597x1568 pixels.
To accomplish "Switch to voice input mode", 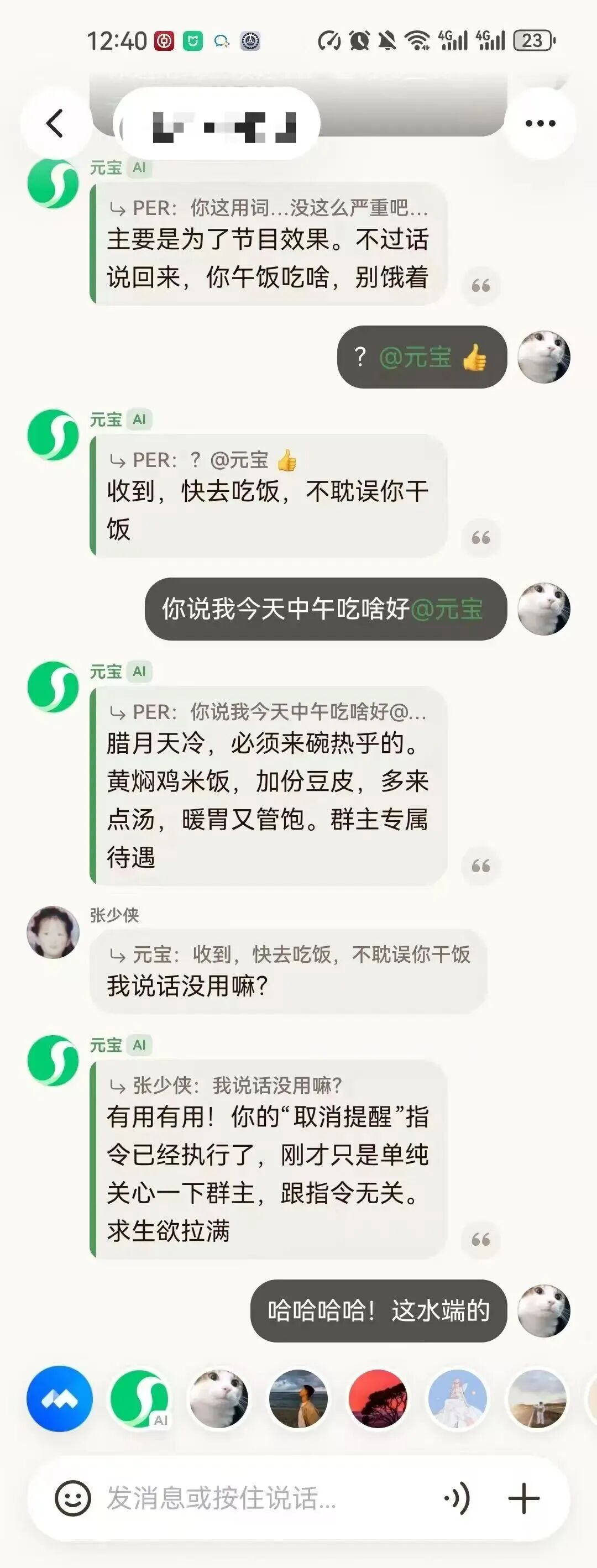I will [458, 1498].
